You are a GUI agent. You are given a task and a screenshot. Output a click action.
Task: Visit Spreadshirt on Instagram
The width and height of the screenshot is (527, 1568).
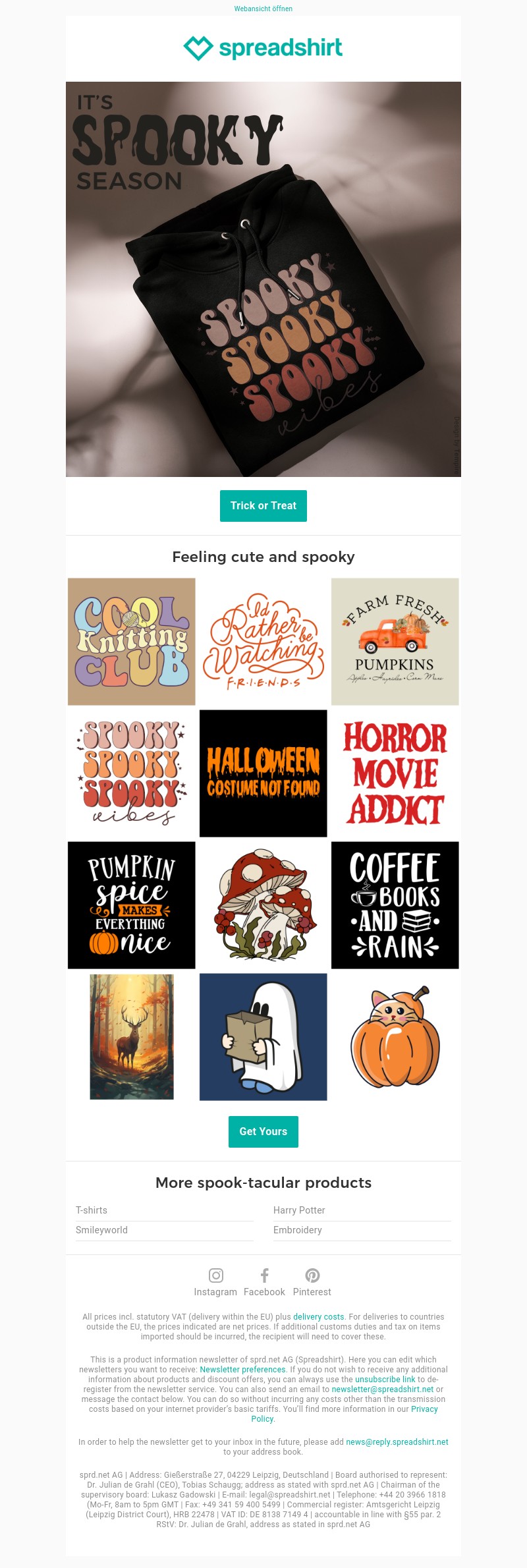pyautogui.click(x=215, y=1282)
